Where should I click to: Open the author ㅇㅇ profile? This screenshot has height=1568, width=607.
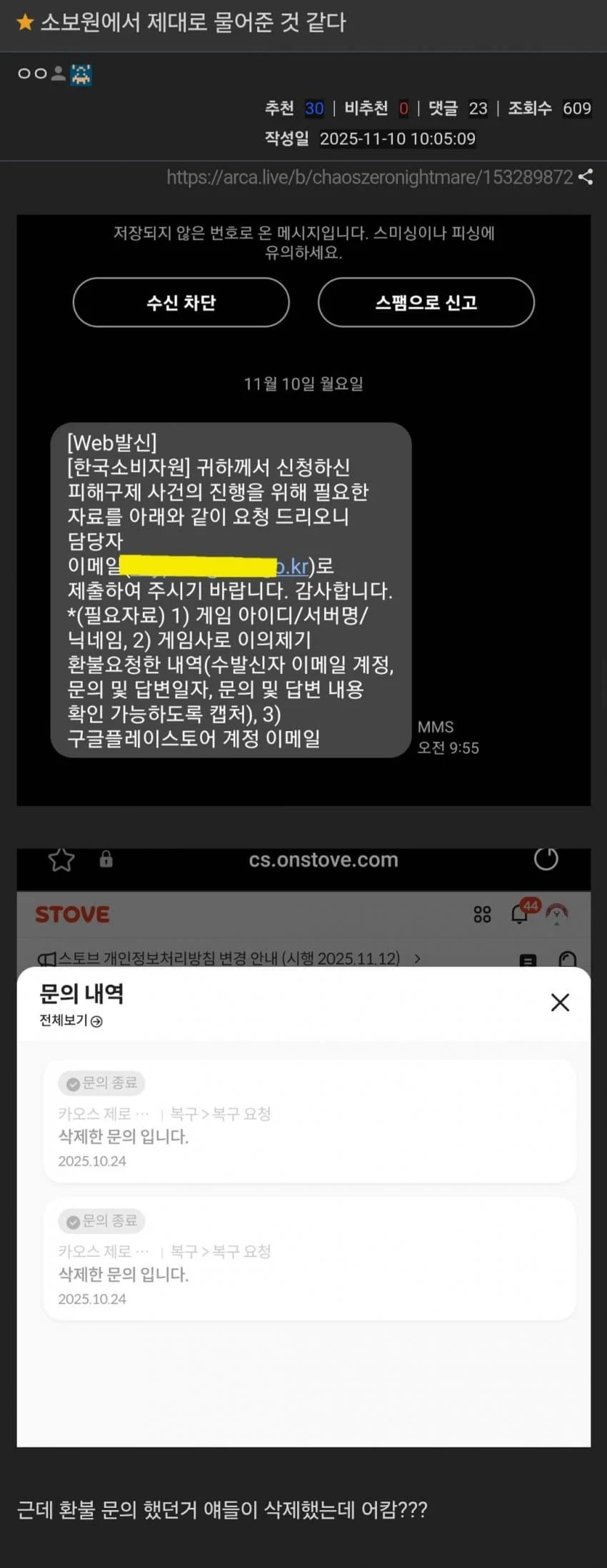tap(32, 74)
